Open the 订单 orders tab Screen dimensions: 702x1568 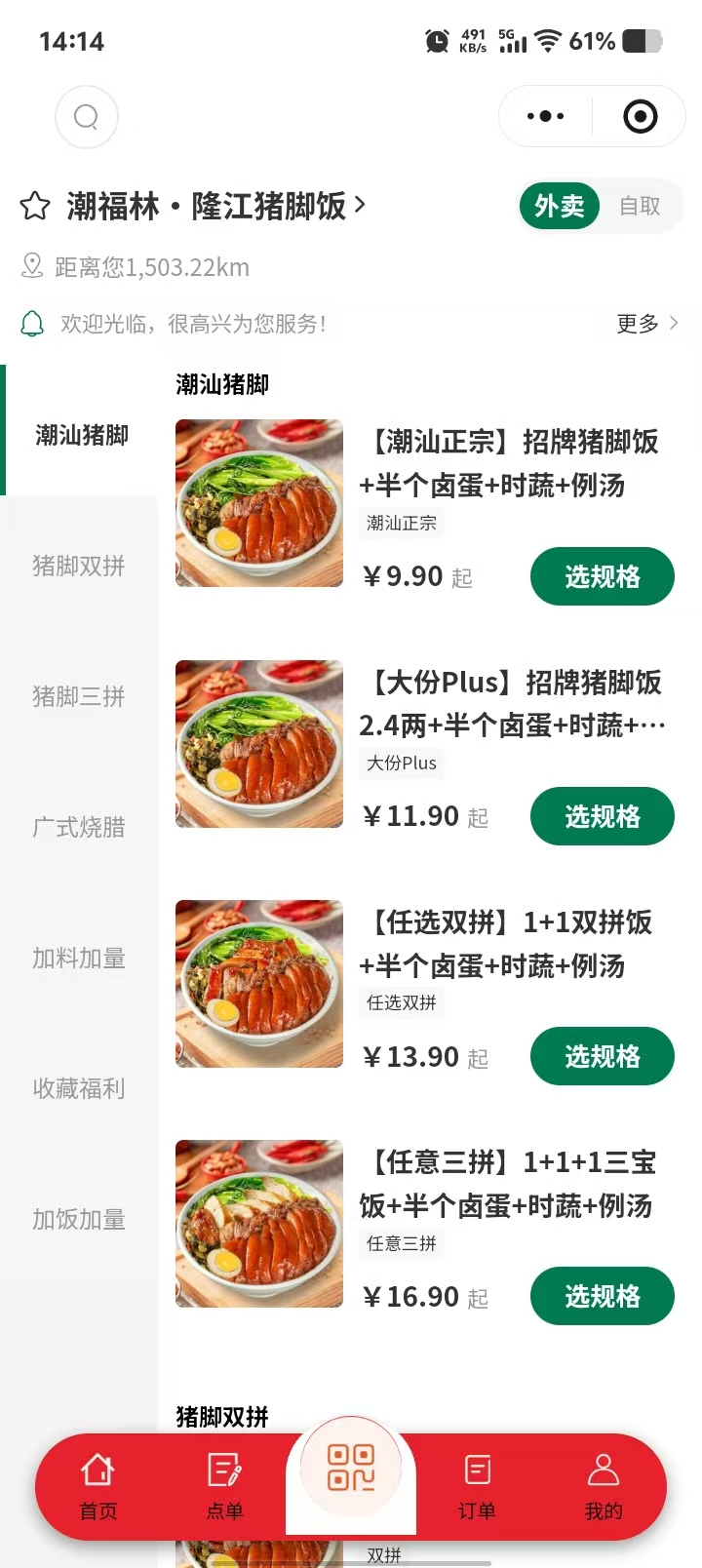click(x=477, y=1486)
